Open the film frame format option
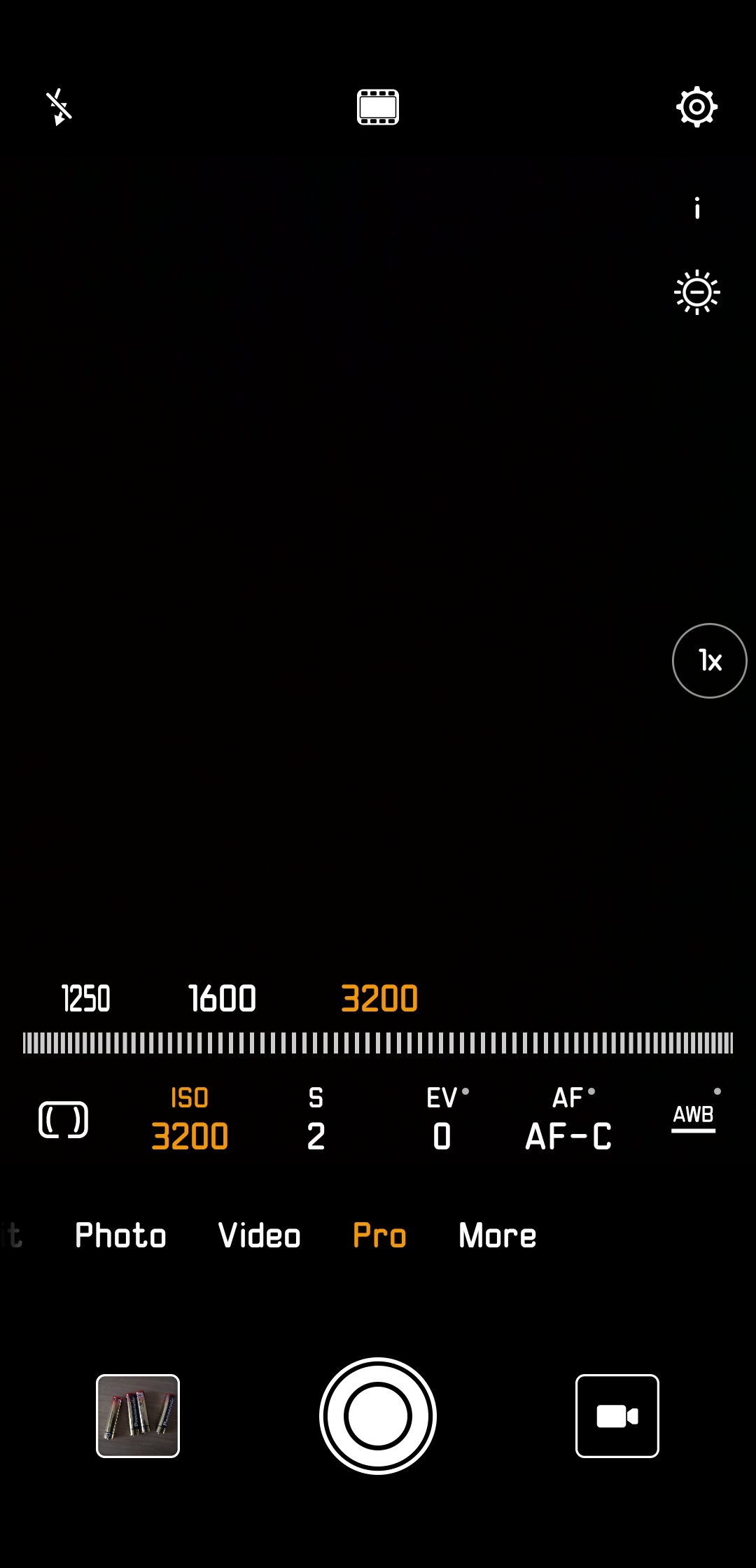 point(378,107)
